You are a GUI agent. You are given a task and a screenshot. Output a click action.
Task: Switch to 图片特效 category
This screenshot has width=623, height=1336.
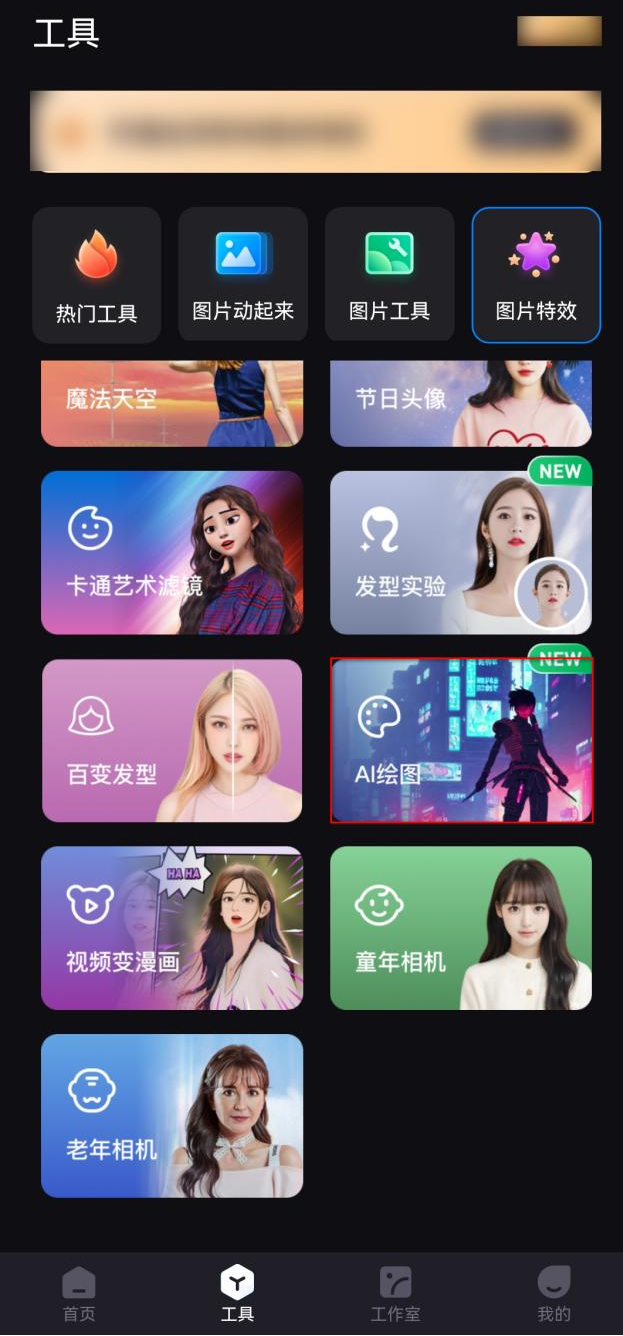[x=536, y=275]
